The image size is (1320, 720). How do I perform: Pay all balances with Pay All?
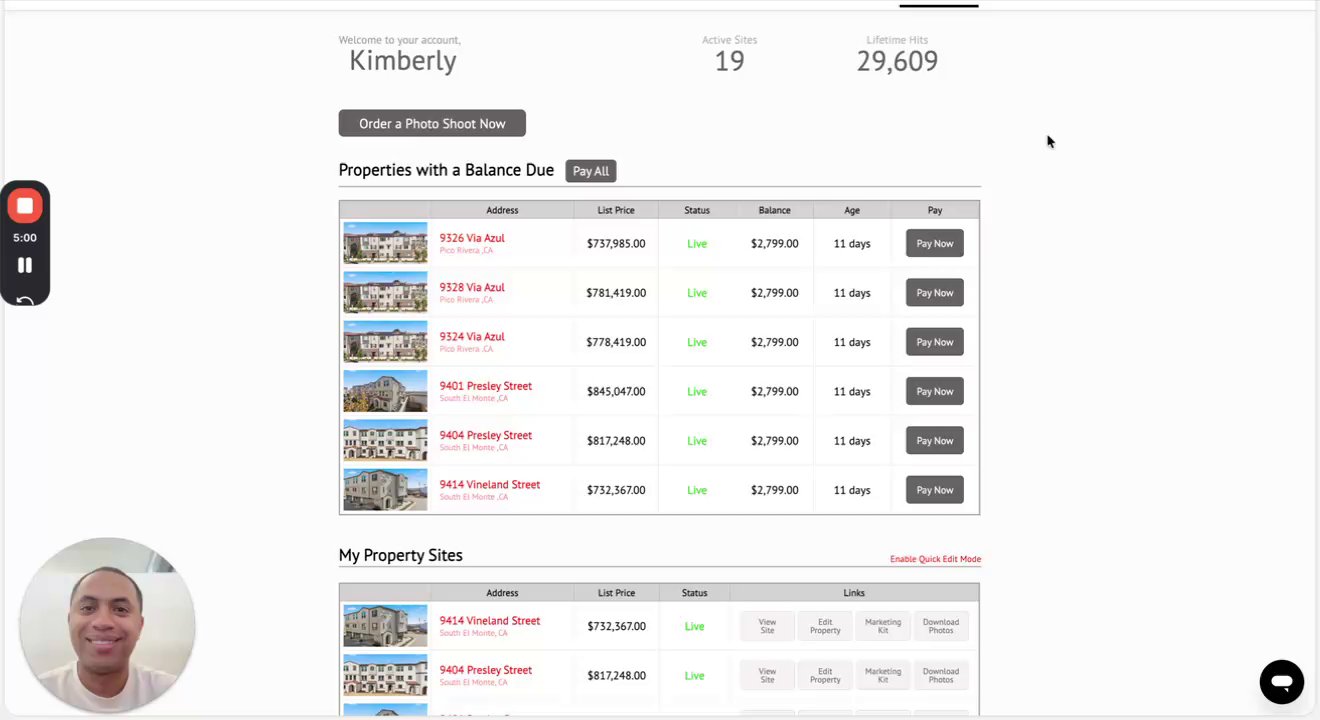(x=590, y=171)
